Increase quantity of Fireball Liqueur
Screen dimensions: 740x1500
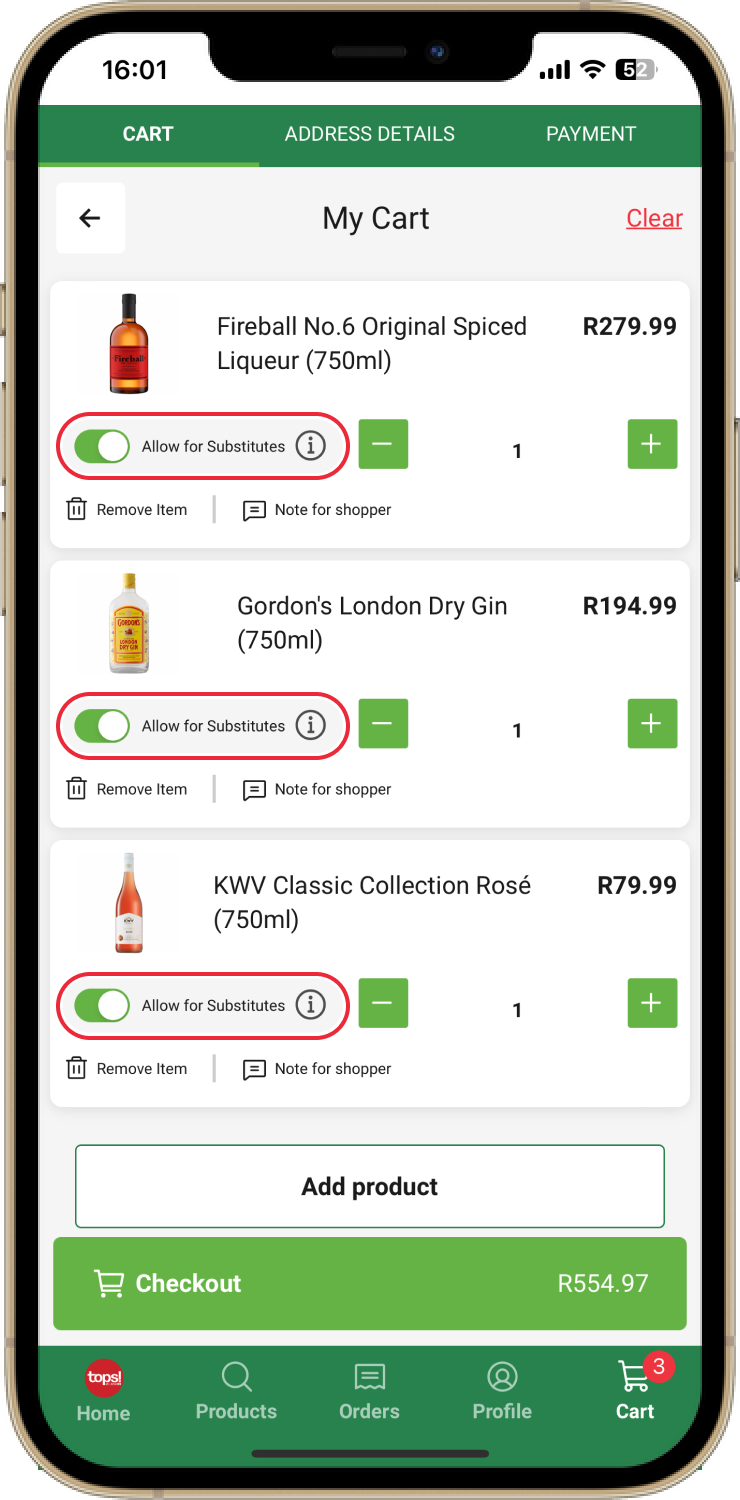tap(652, 444)
